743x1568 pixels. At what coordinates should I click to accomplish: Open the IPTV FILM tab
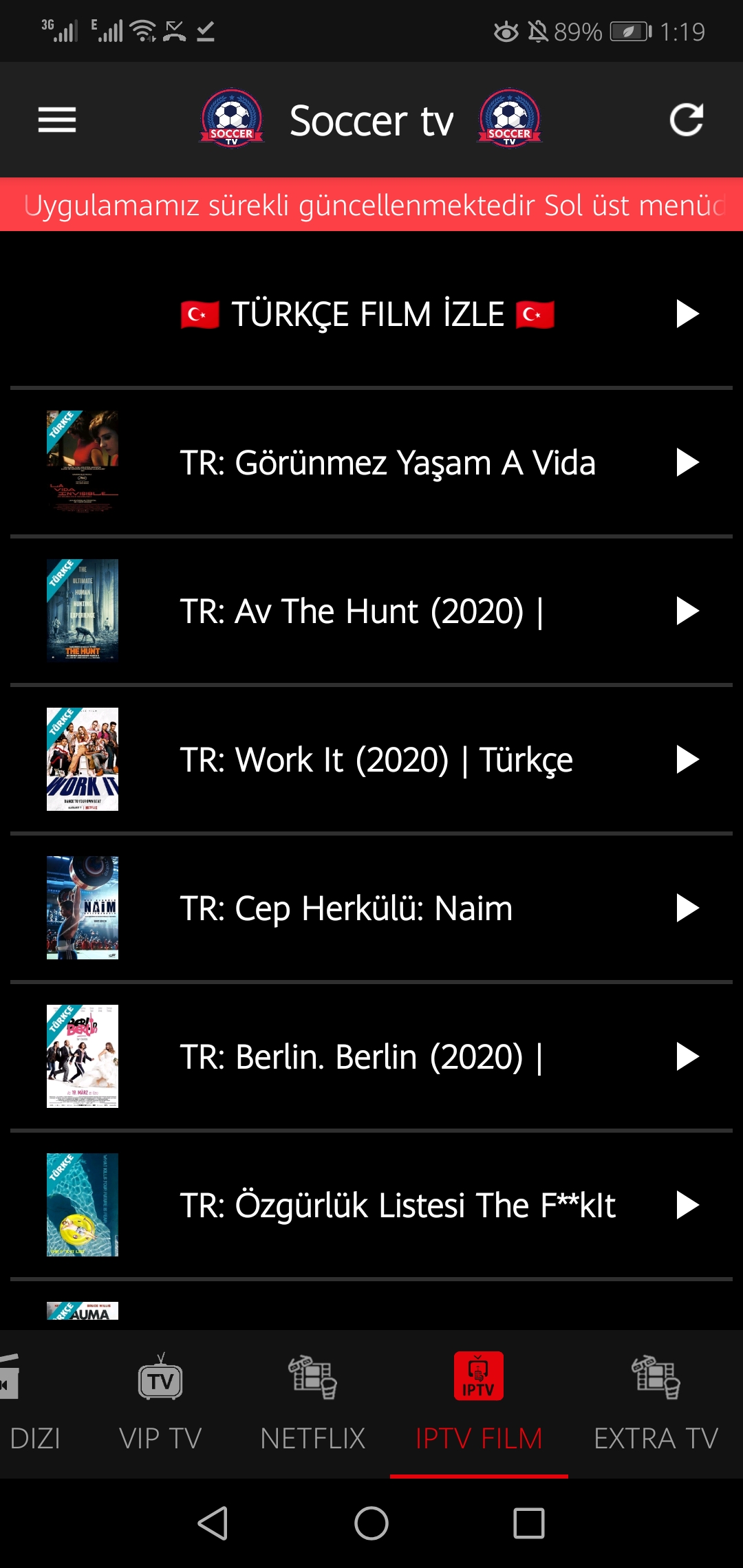(x=480, y=1437)
